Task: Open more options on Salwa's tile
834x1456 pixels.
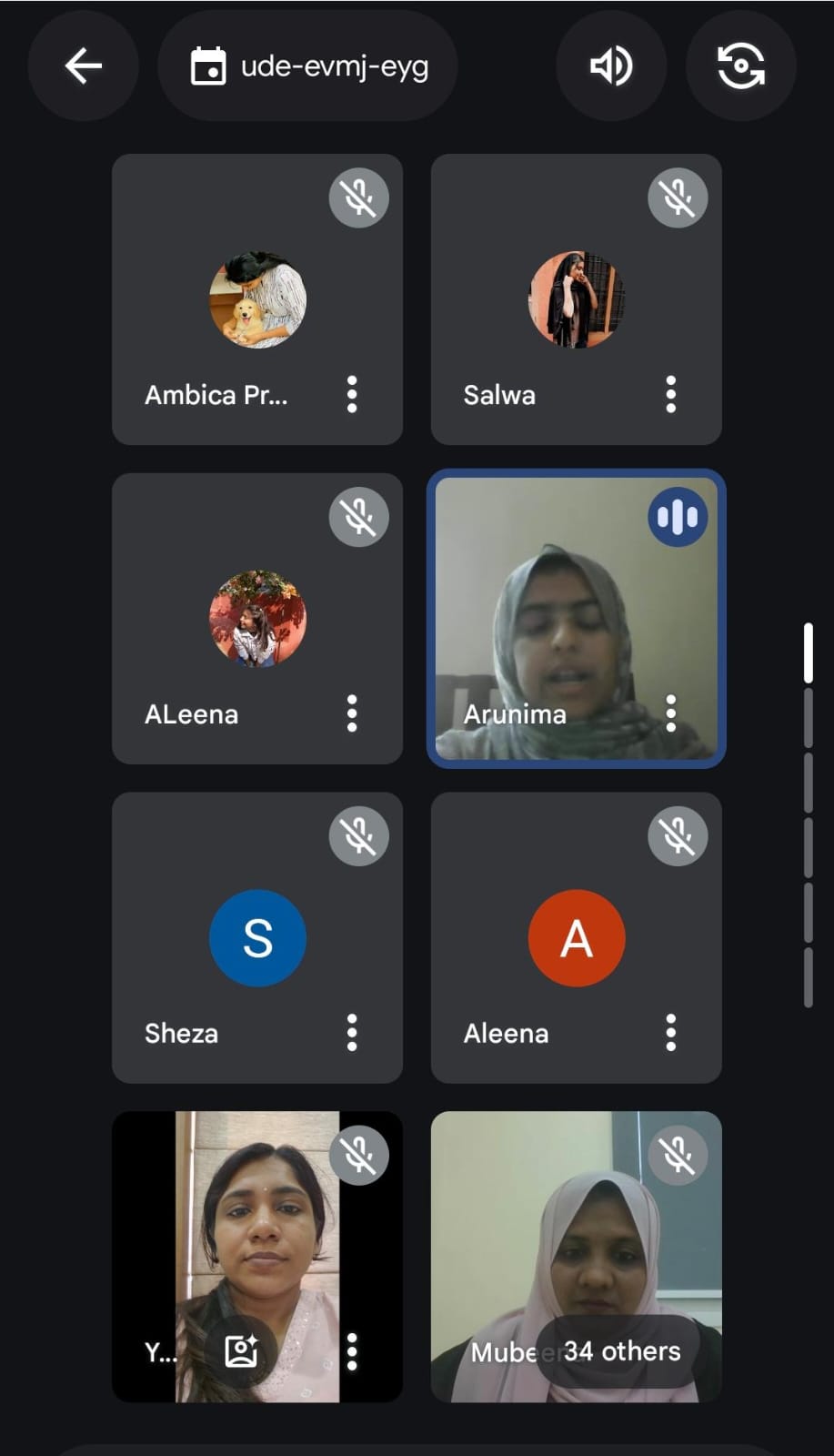Action: [670, 395]
